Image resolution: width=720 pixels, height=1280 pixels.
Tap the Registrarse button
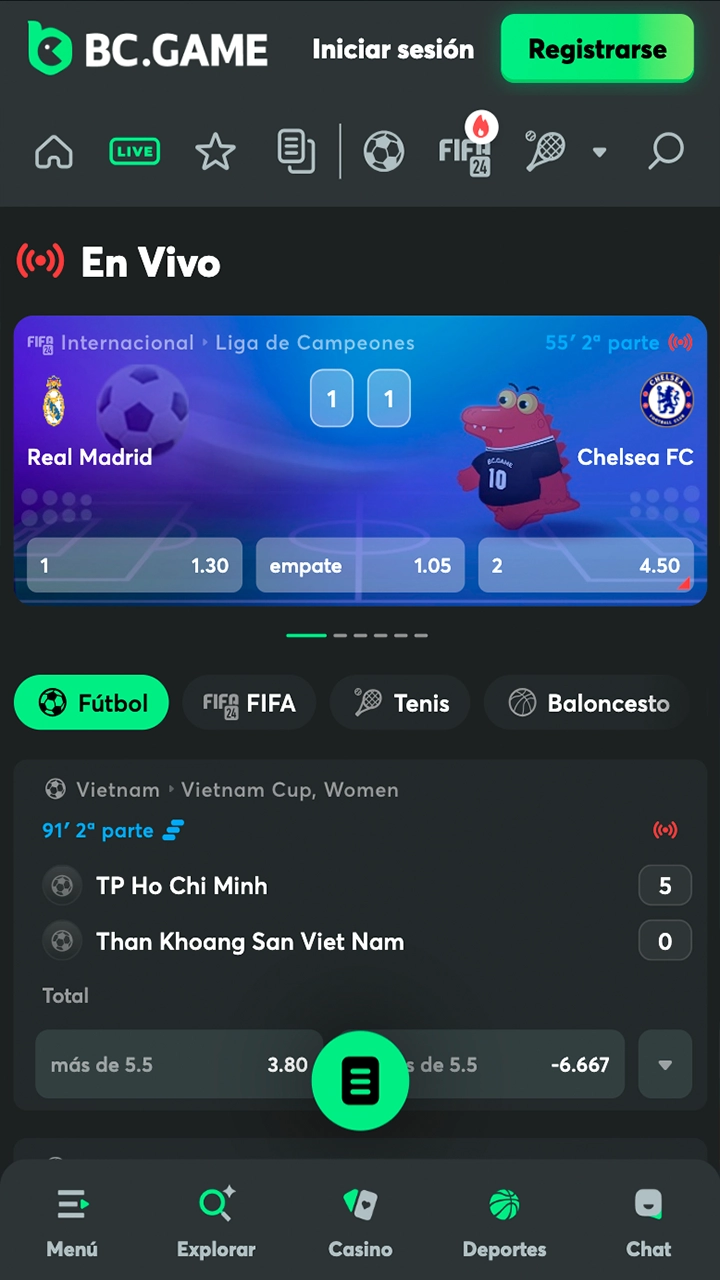point(597,49)
